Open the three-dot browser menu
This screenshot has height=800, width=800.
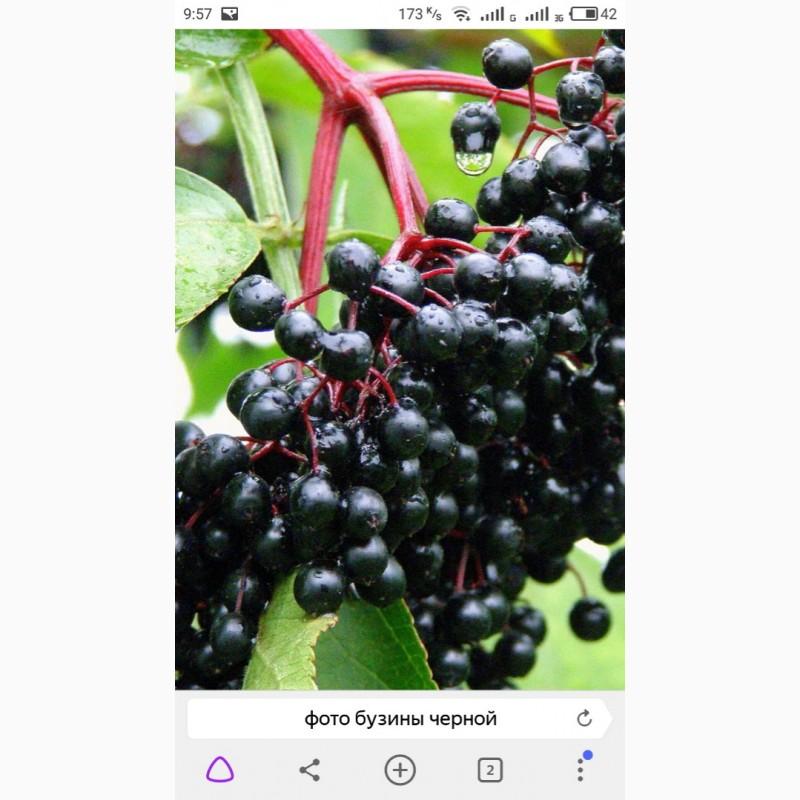pos(580,769)
